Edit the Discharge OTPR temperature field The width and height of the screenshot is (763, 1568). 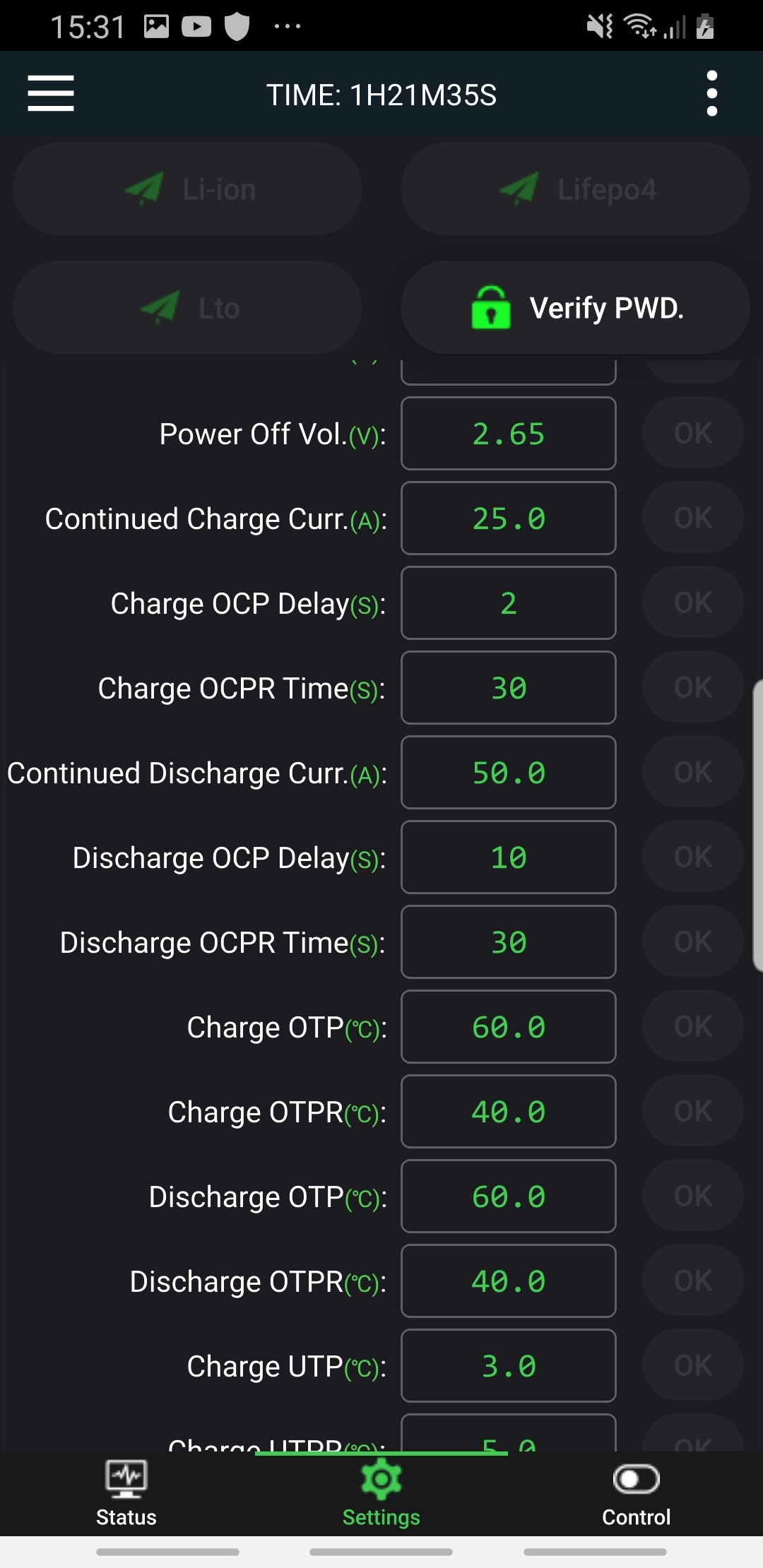[508, 1281]
